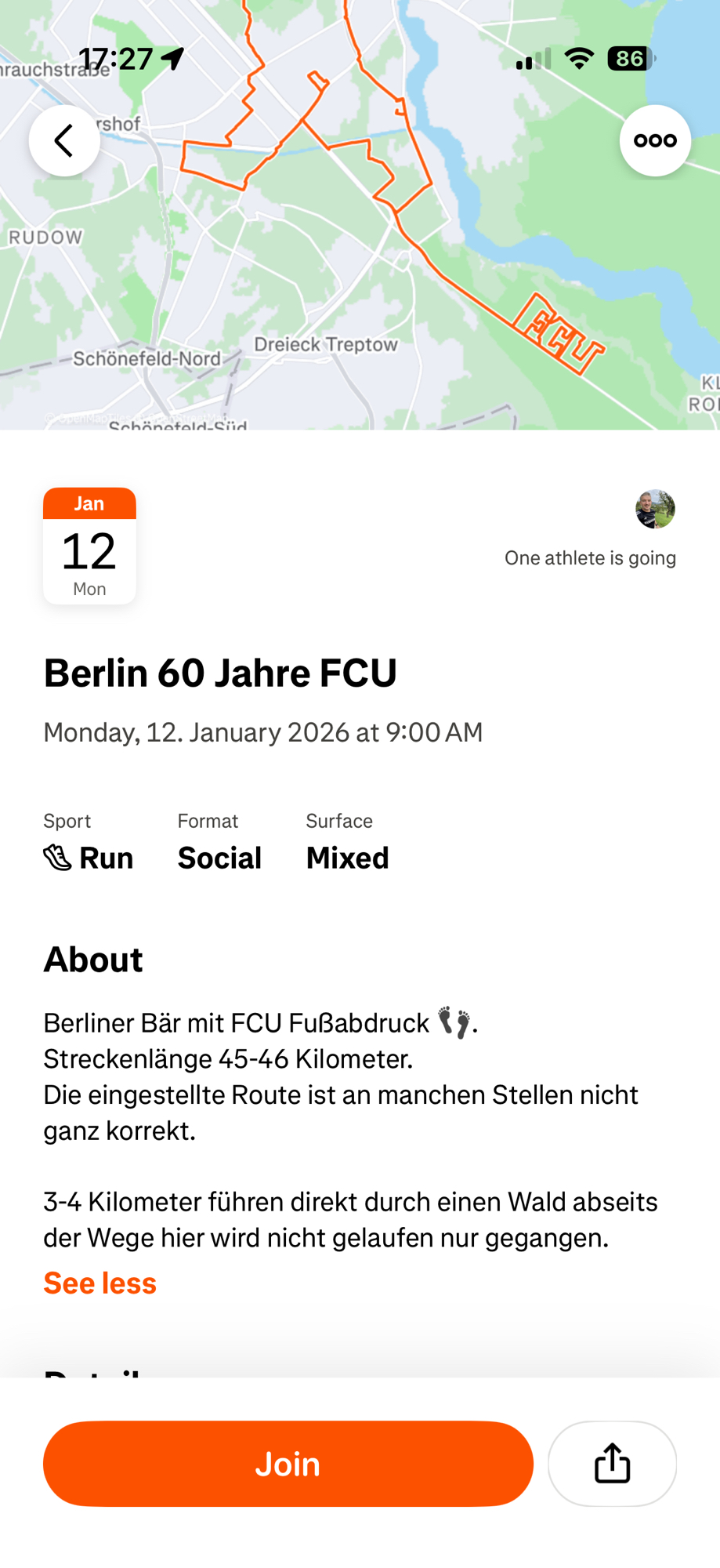Open the three-dot overflow menu
This screenshot has width=720, height=1568.
655,141
